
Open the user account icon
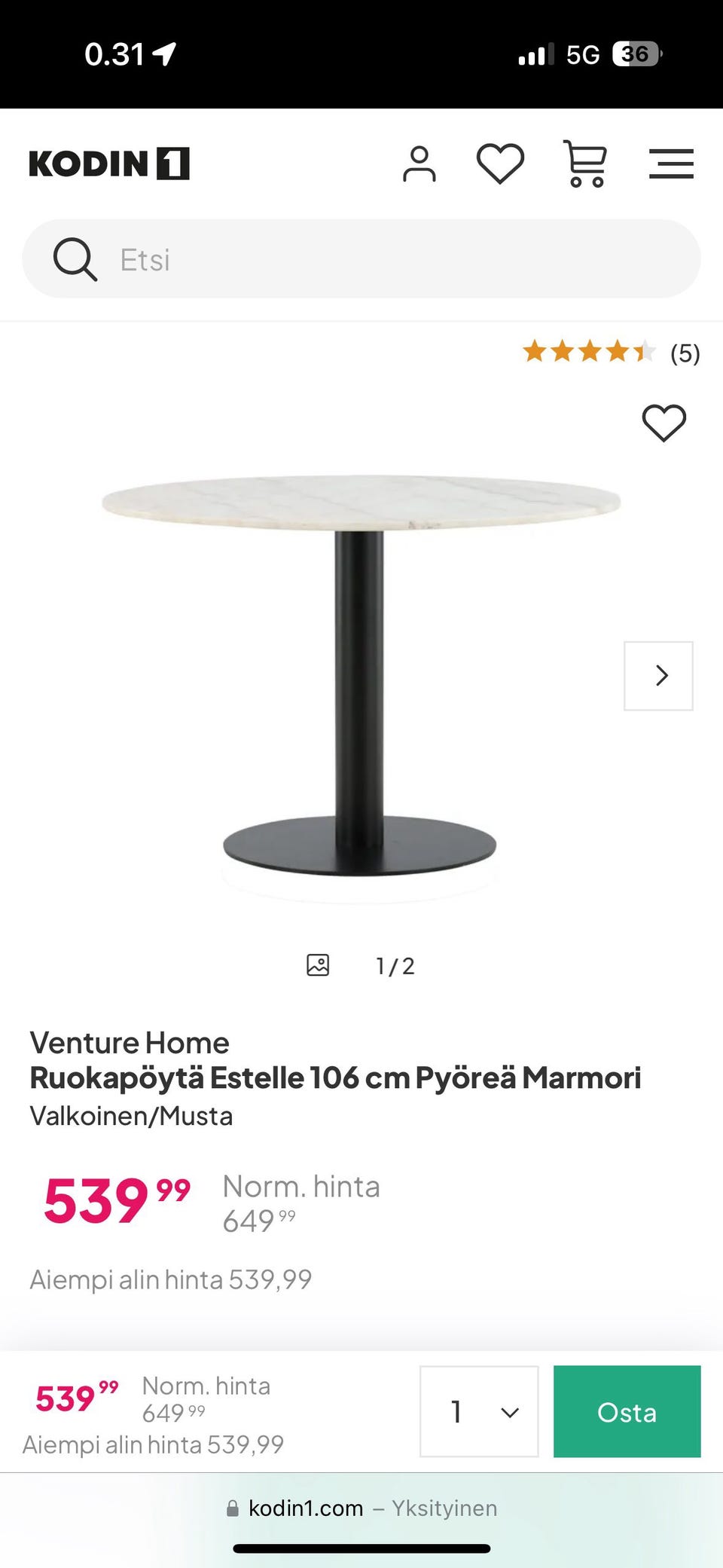coord(419,164)
